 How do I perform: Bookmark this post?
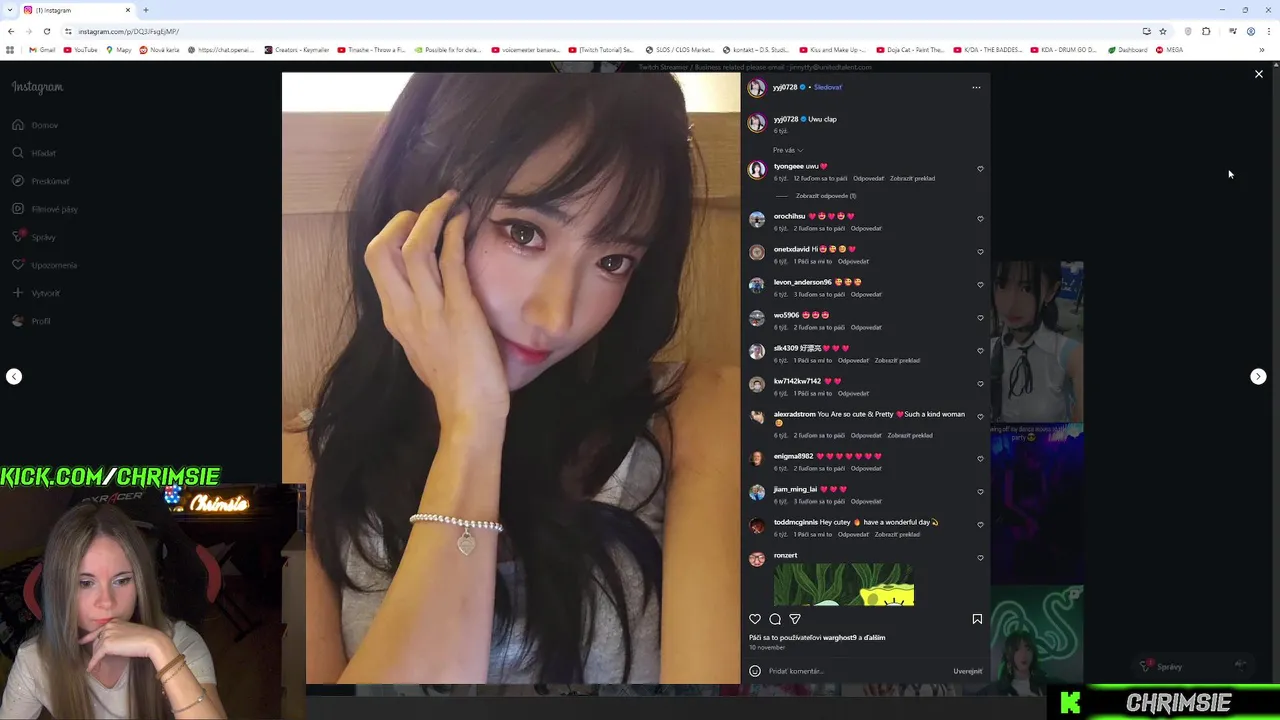pyautogui.click(x=977, y=619)
